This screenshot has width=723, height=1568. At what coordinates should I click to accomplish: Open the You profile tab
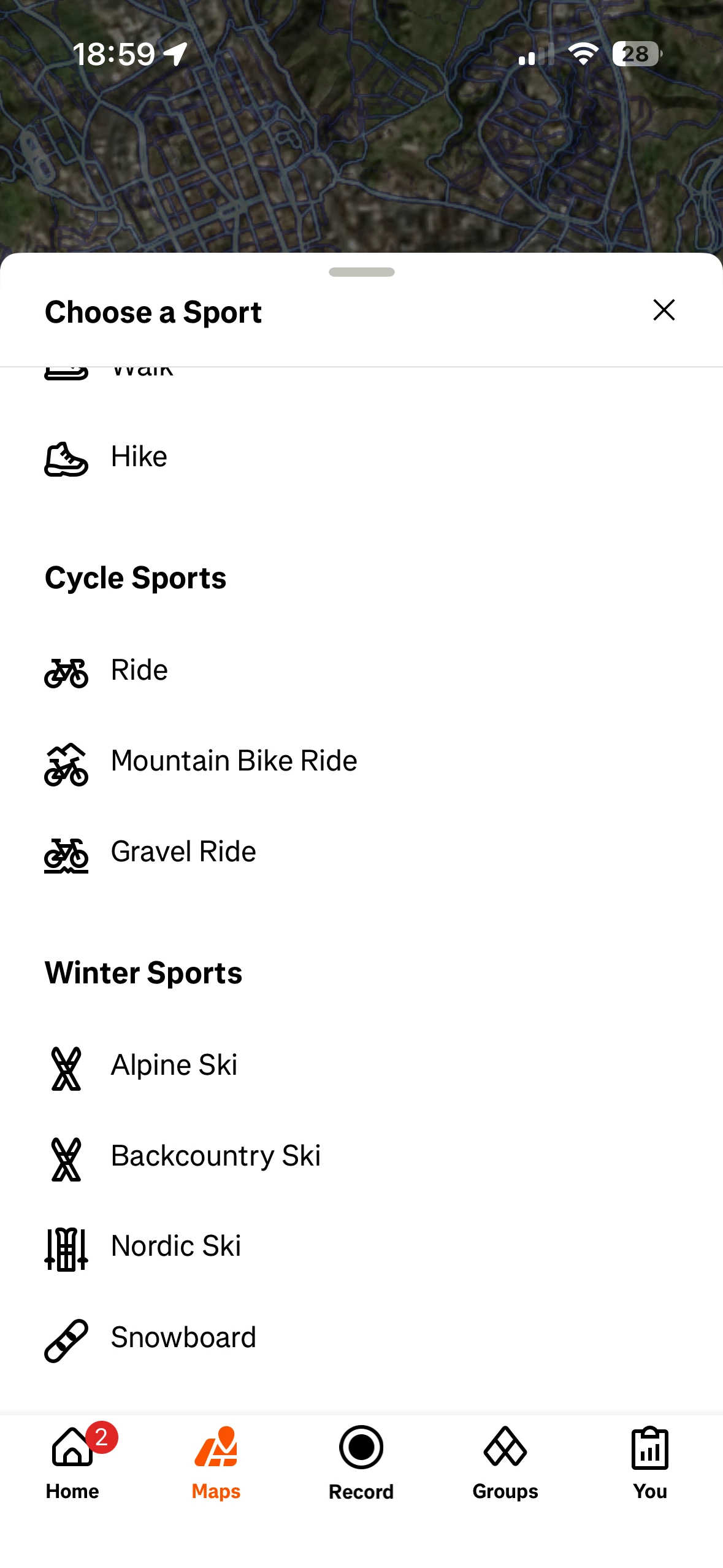[x=650, y=1463]
